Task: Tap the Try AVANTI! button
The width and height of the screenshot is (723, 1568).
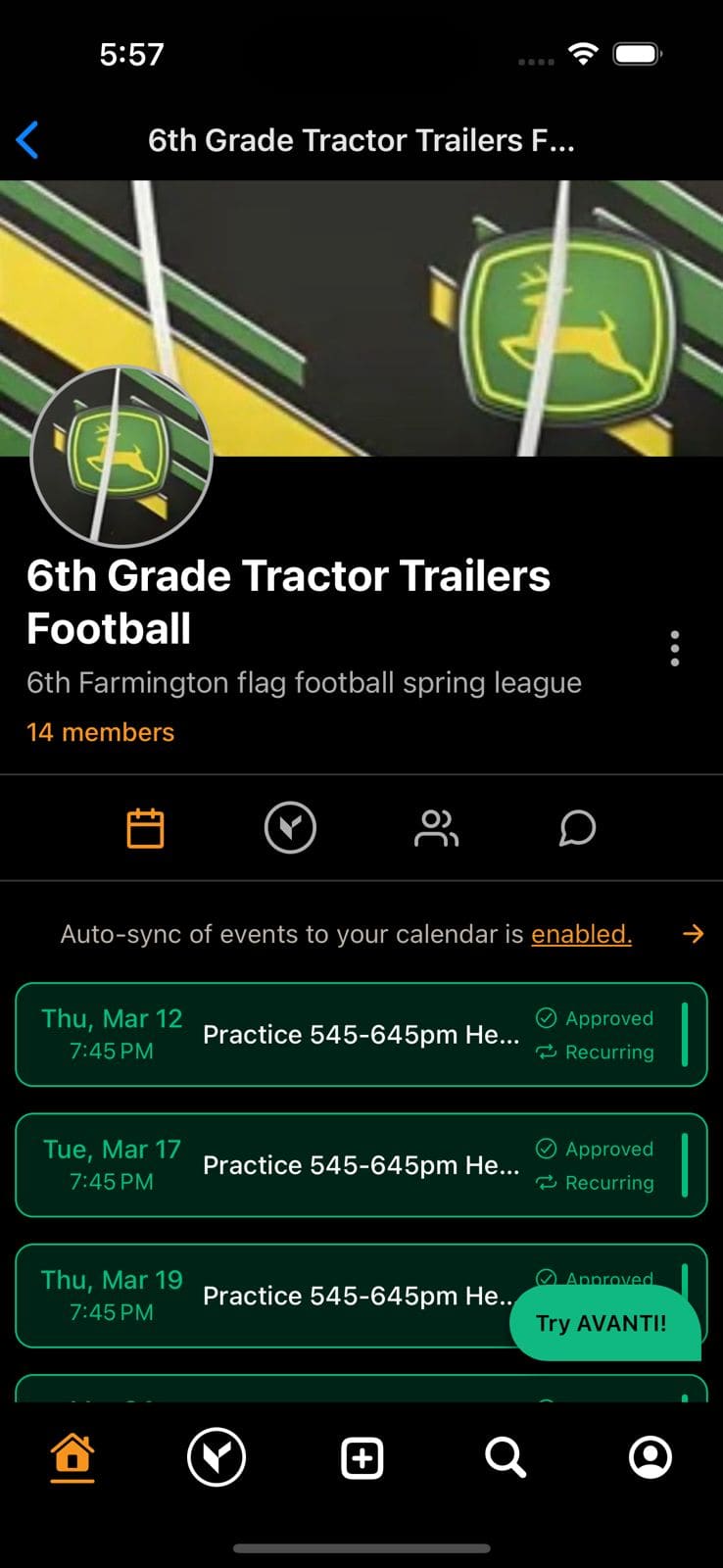Action: click(602, 1323)
